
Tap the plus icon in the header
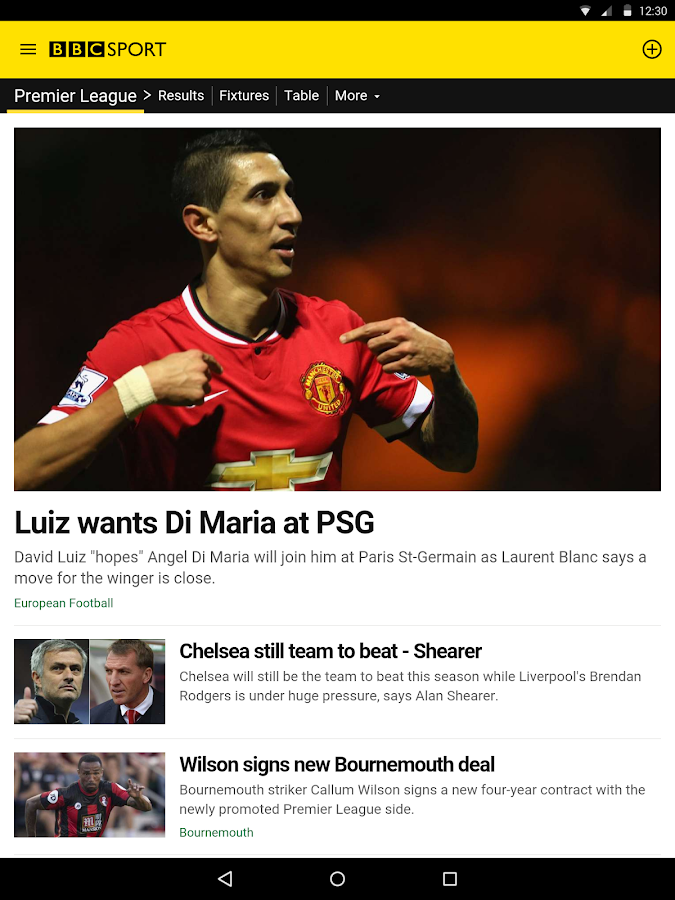pyautogui.click(x=652, y=49)
